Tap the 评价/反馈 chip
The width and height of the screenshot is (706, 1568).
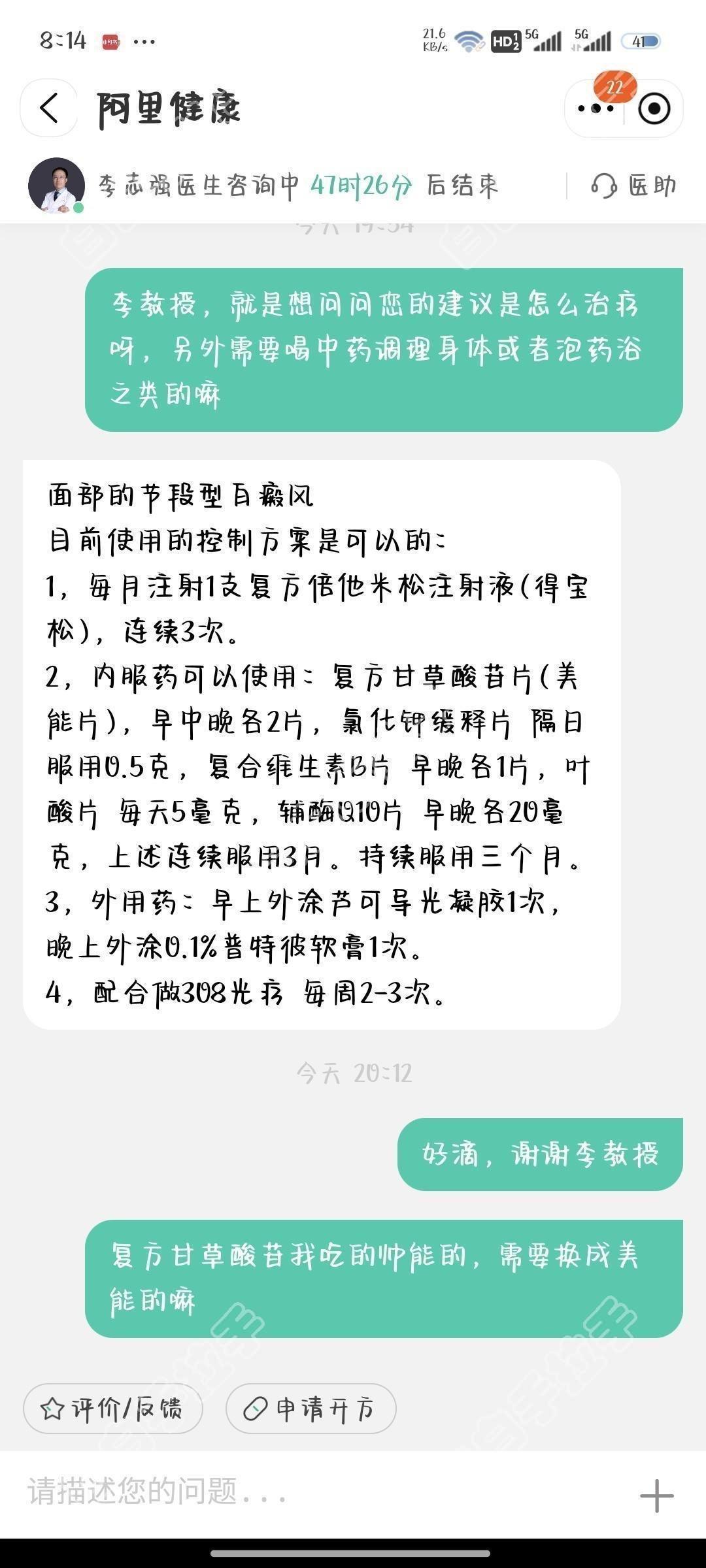112,1409
